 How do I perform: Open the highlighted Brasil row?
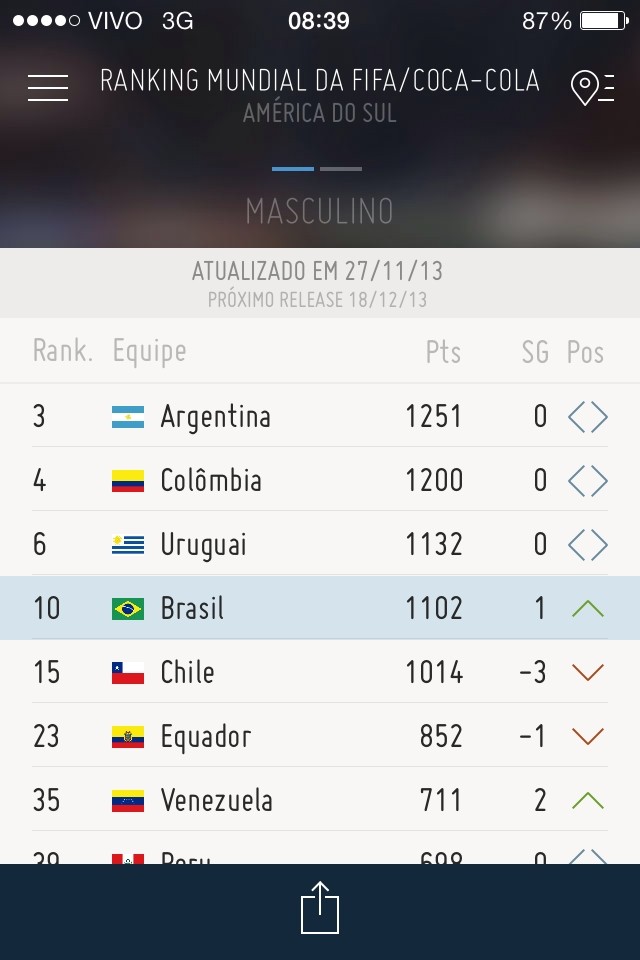320,608
